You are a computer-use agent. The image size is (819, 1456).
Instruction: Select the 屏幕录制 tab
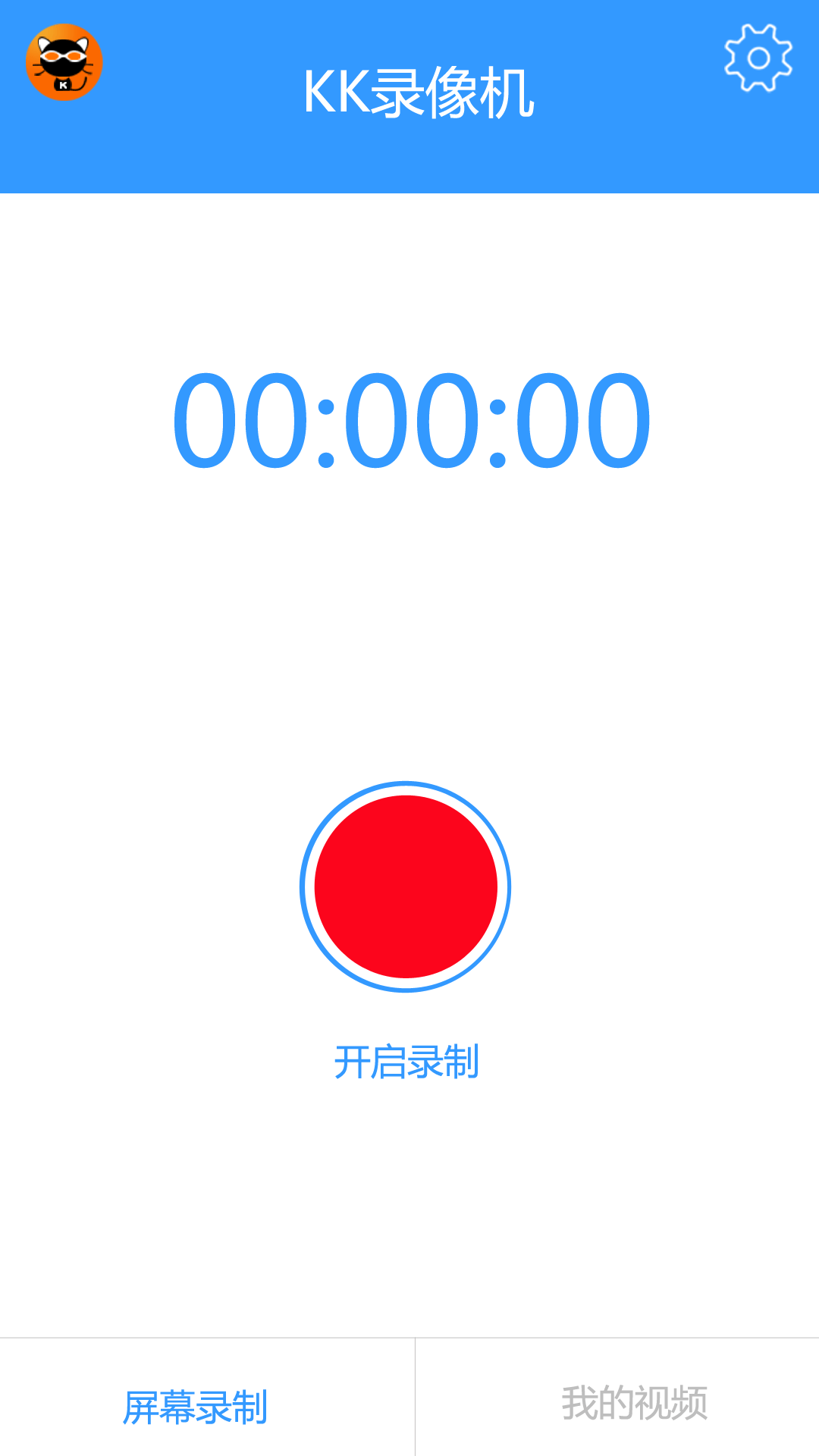tap(195, 1407)
